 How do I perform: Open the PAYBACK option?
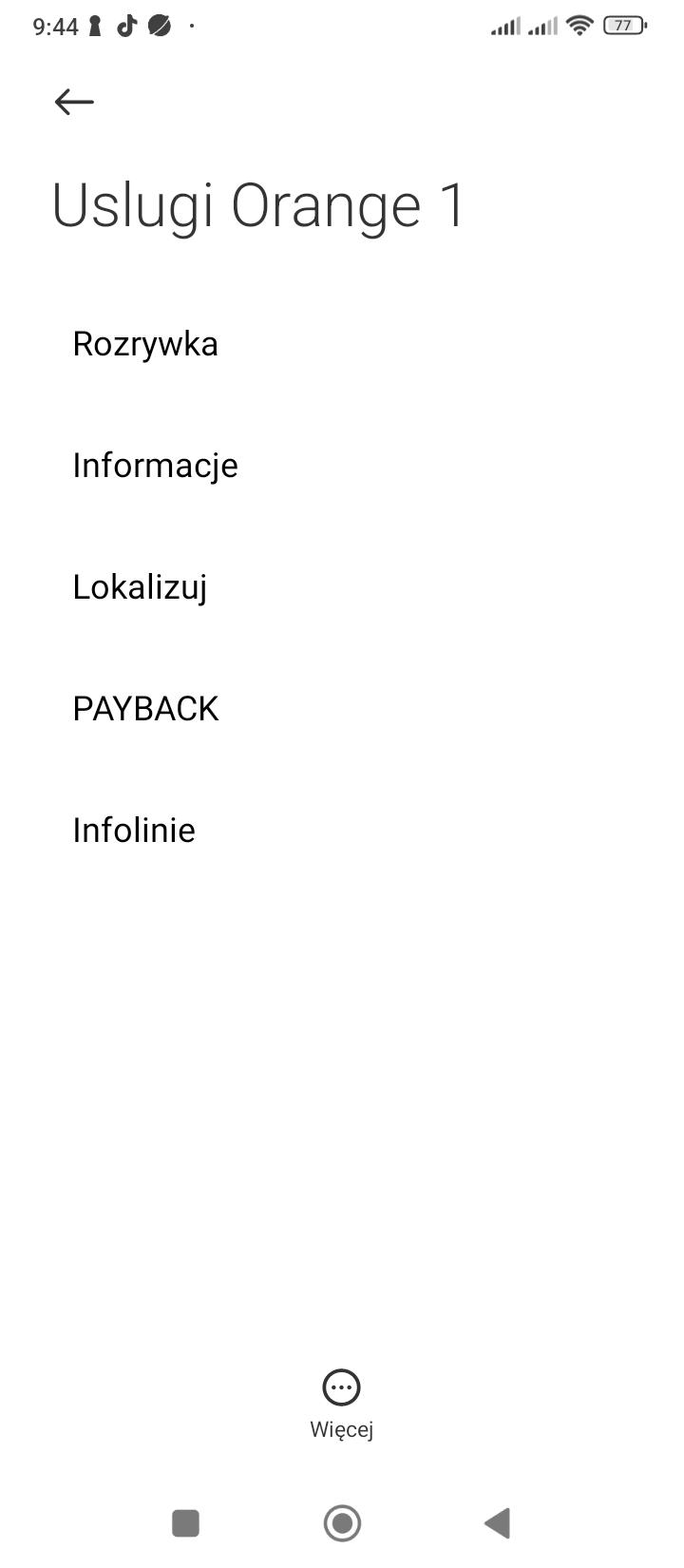point(145,709)
